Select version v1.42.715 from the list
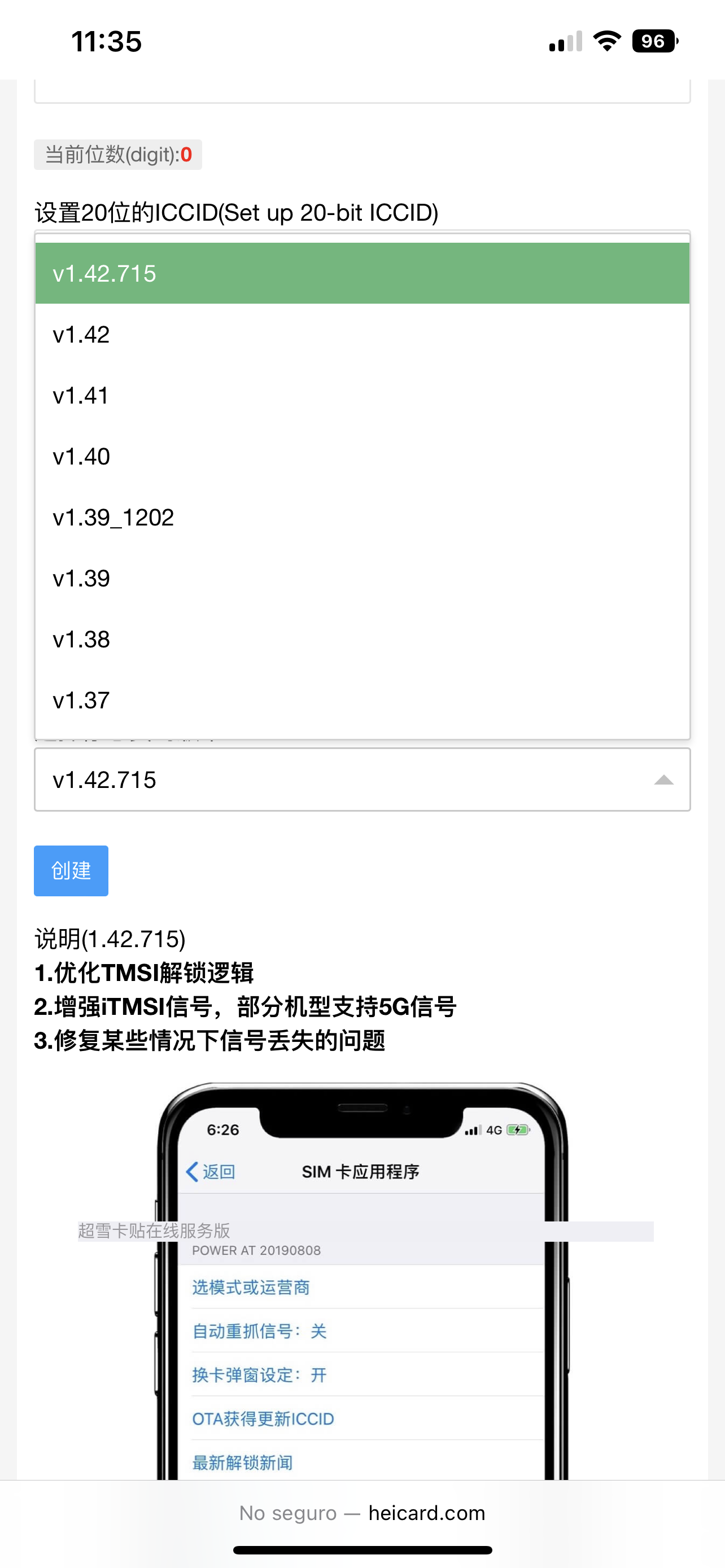The height and width of the screenshot is (1568, 725). [362, 273]
